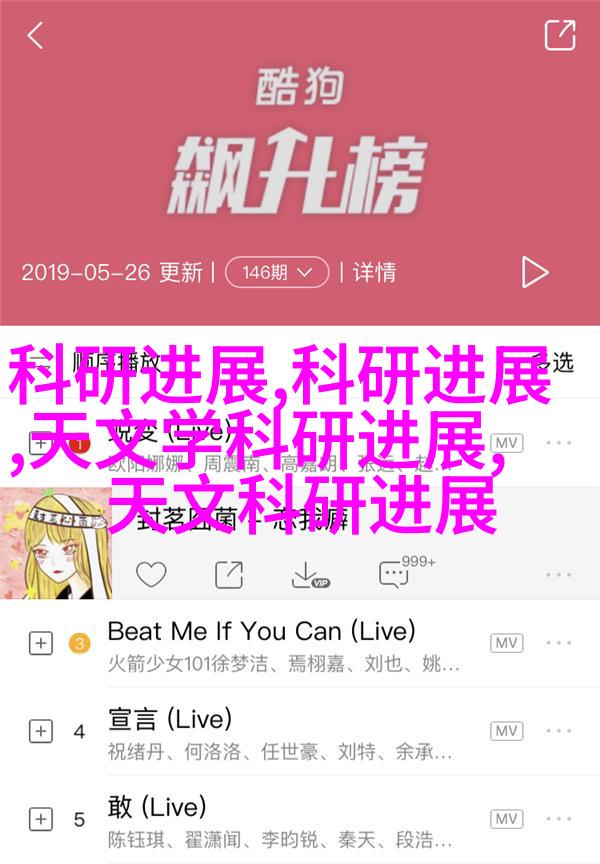
Task: Watch the MV for 敢 (Live)
Action: point(506,819)
